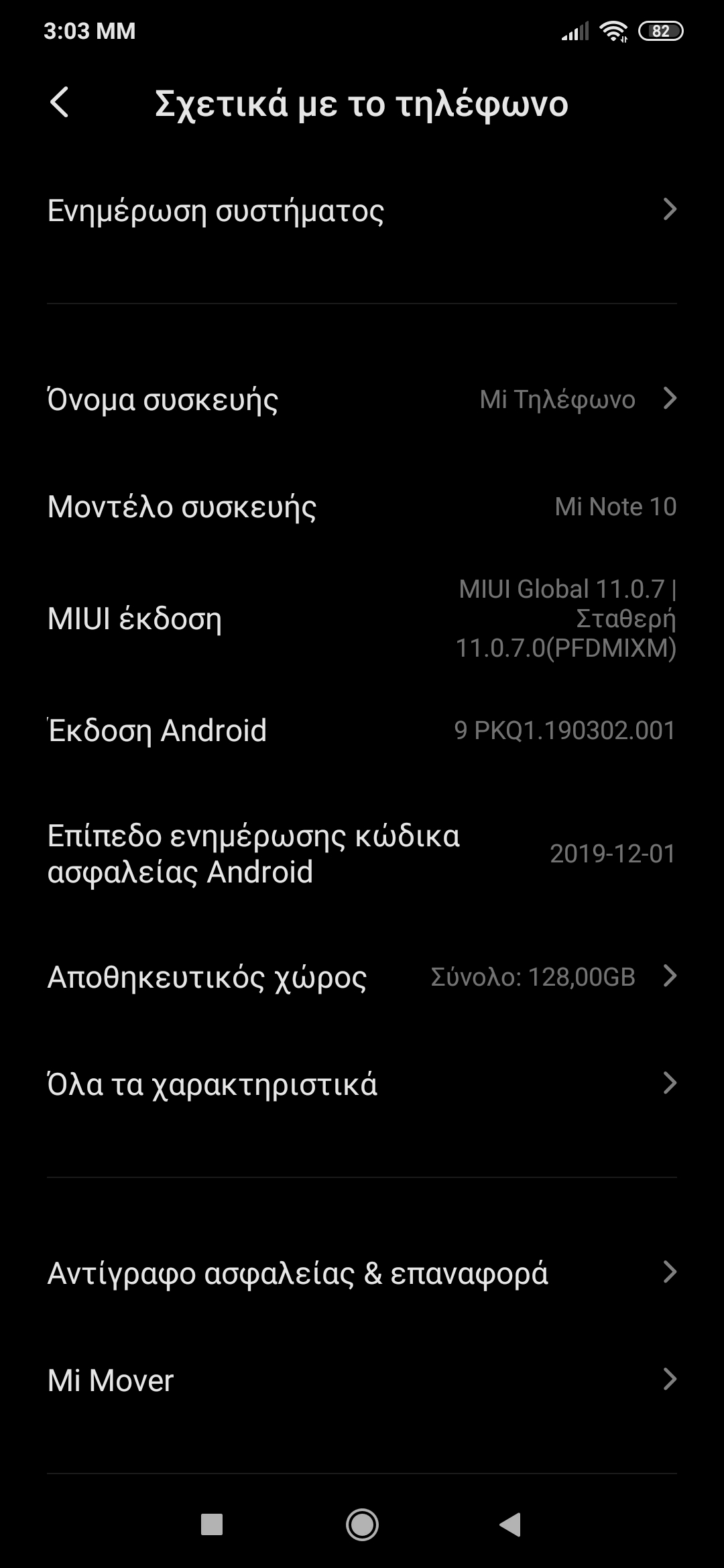Tap the Έκδοση Android row
The height and width of the screenshot is (1568, 724).
[362, 730]
